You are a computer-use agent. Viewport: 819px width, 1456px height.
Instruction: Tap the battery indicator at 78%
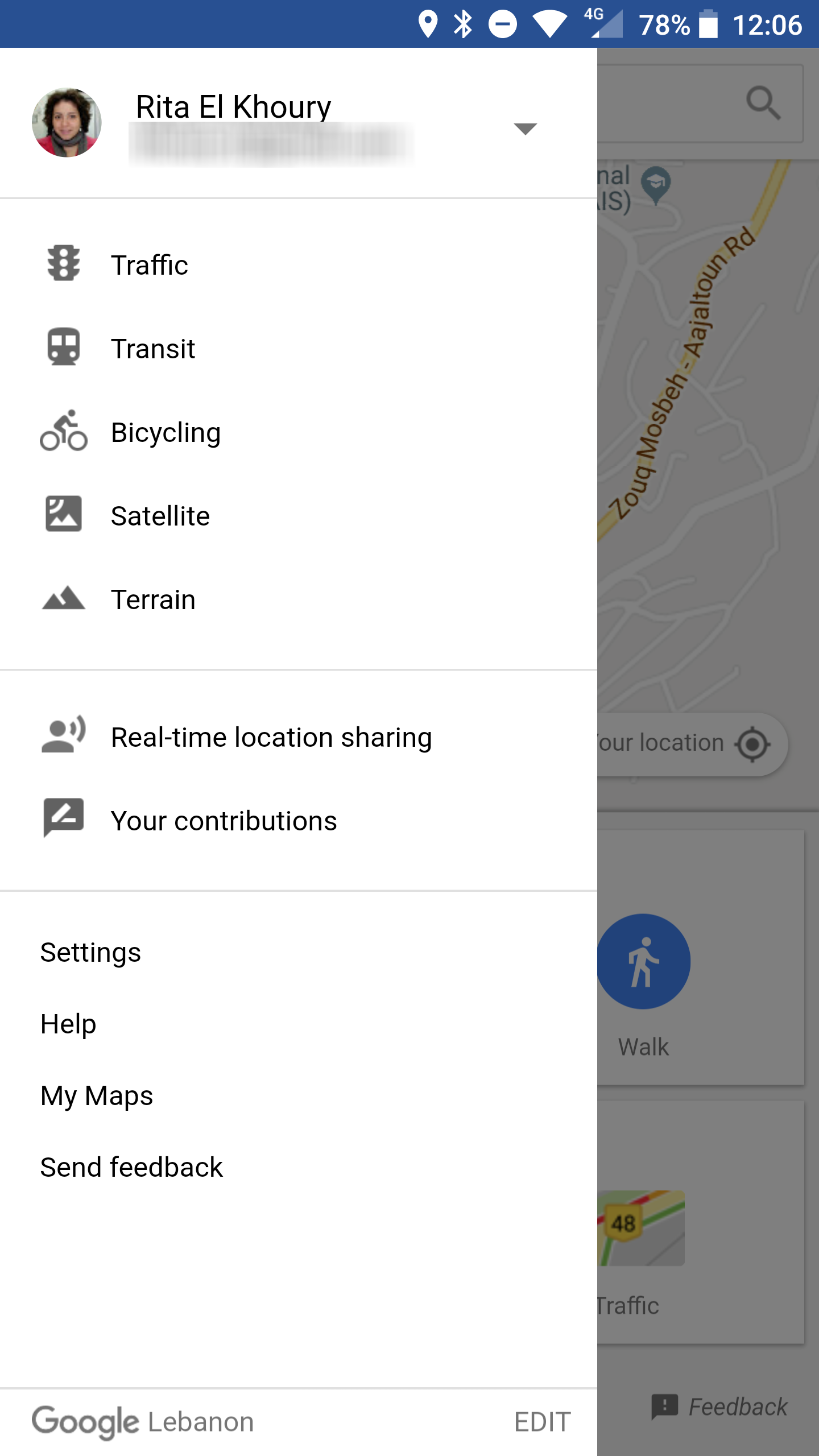[x=708, y=25]
